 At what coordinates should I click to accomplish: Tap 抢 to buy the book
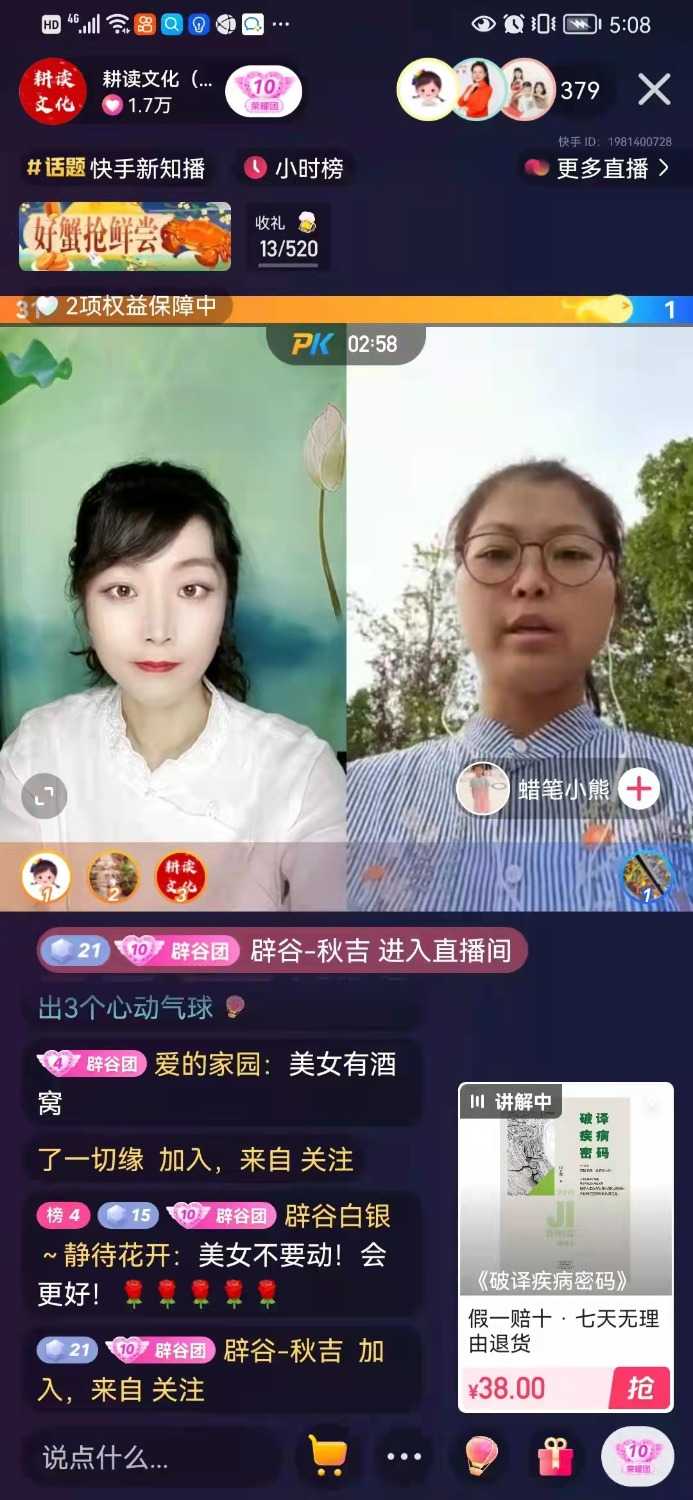639,1388
